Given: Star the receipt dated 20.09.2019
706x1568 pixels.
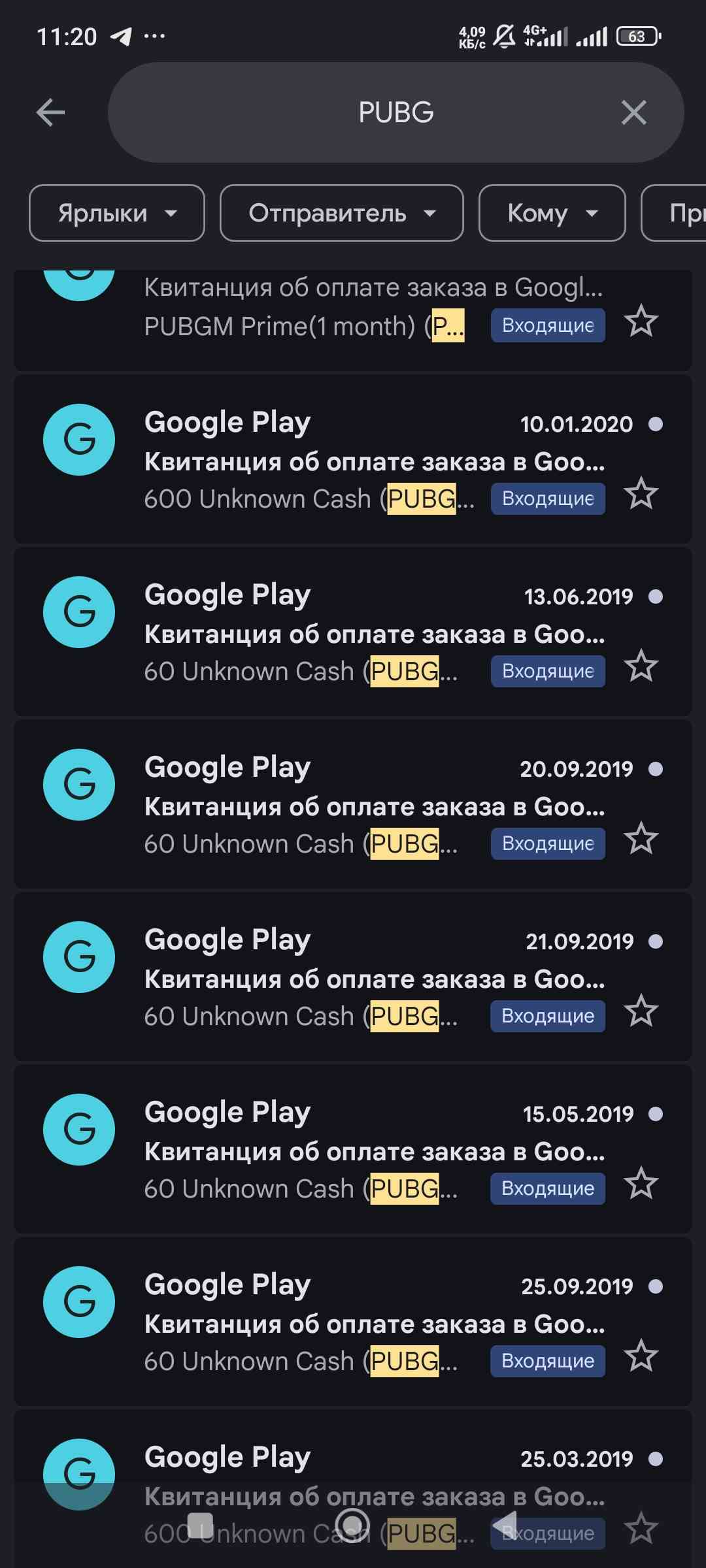Looking at the screenshot, I should click(641, 839).
